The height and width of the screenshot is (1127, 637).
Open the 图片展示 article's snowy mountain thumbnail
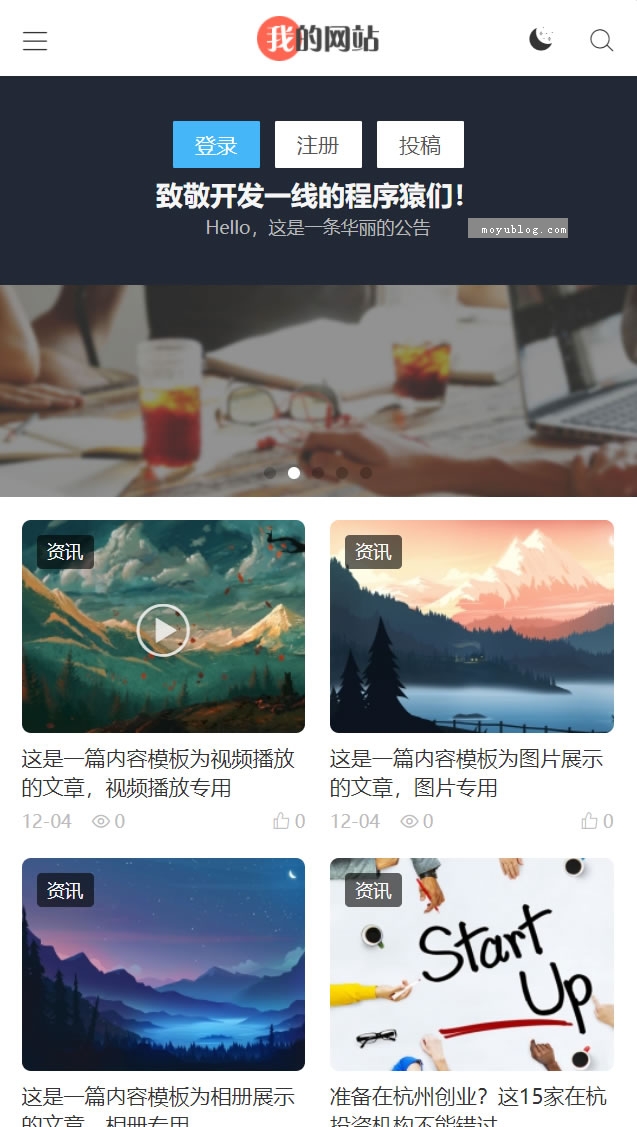tap(472, 626)
